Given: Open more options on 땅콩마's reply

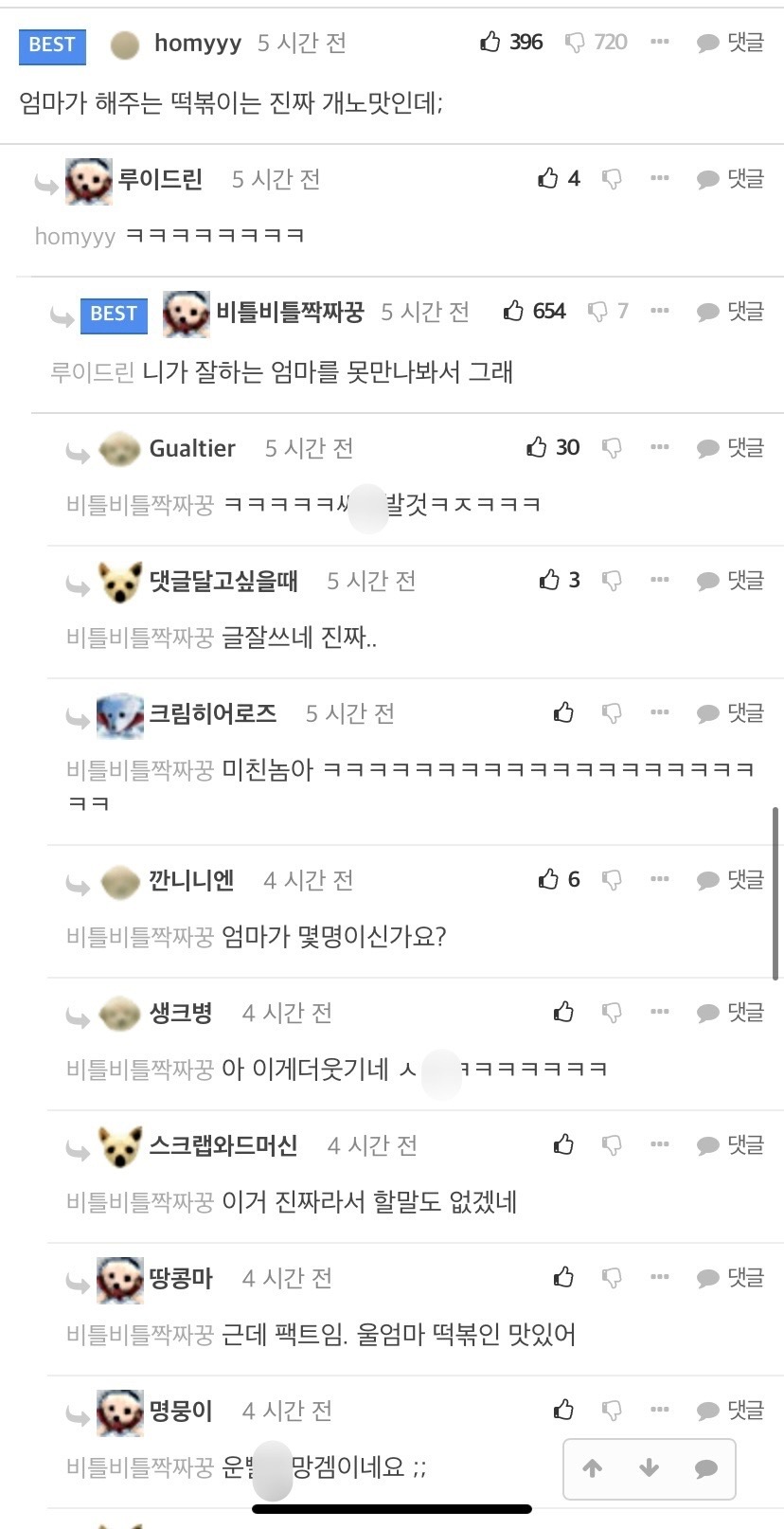Looking at the screenshot, I should pyautogui.click(x=660, y=1277).
